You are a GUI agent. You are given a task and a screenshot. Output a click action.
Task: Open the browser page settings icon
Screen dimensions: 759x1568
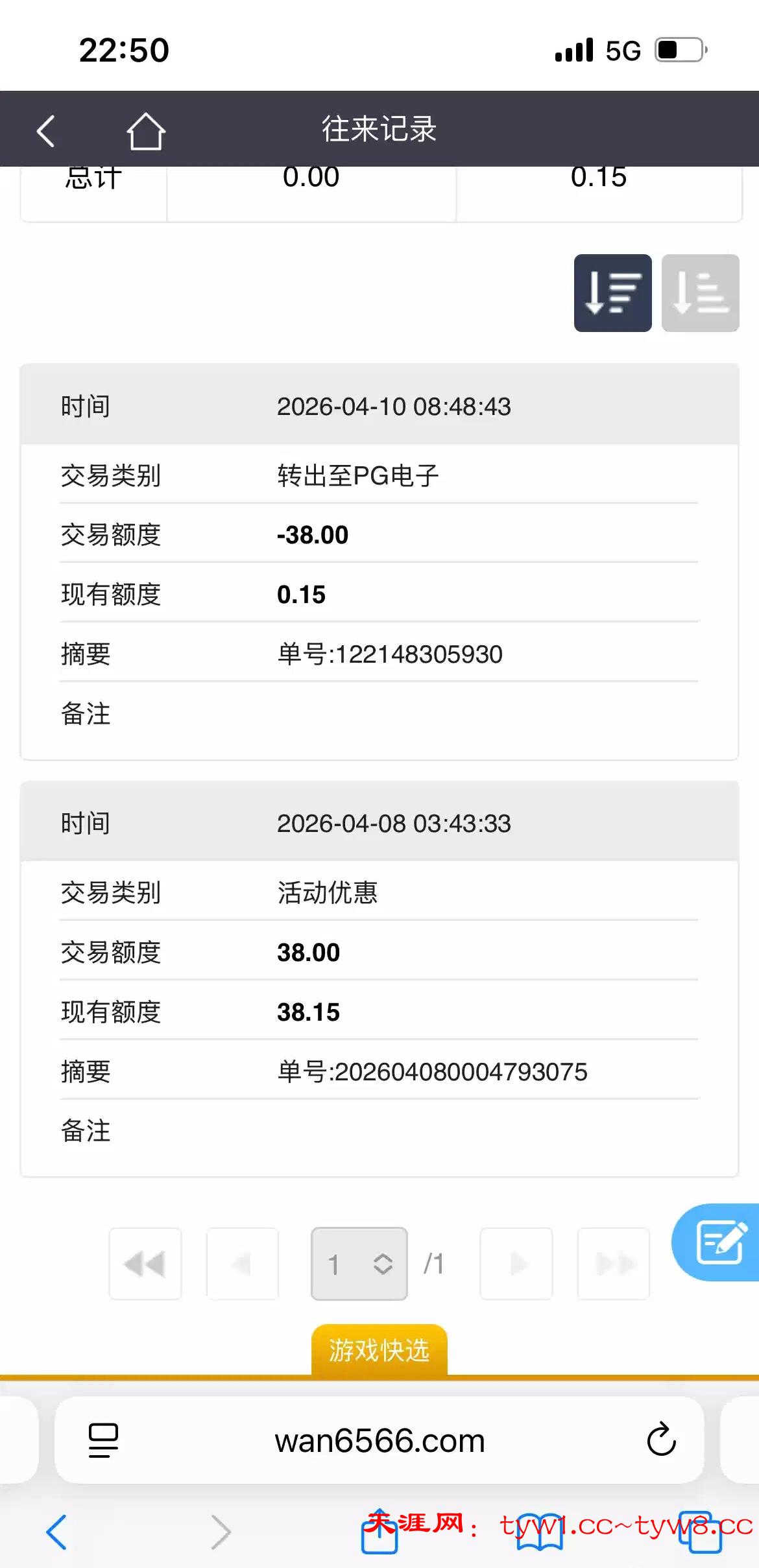[x=103, y=1440]
